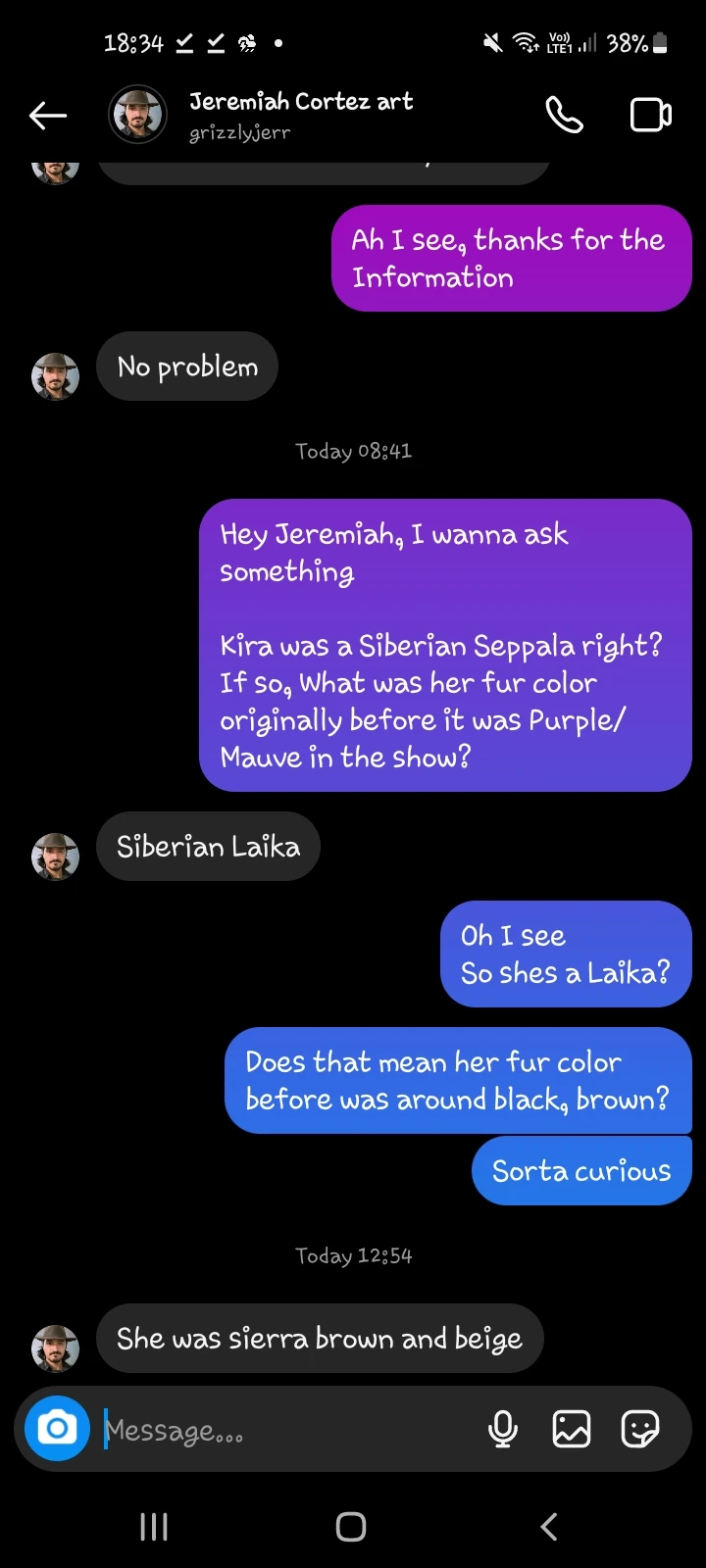Open the avatar beside "Siberian Laika"

pyautogui.click(x=55, y=857)
